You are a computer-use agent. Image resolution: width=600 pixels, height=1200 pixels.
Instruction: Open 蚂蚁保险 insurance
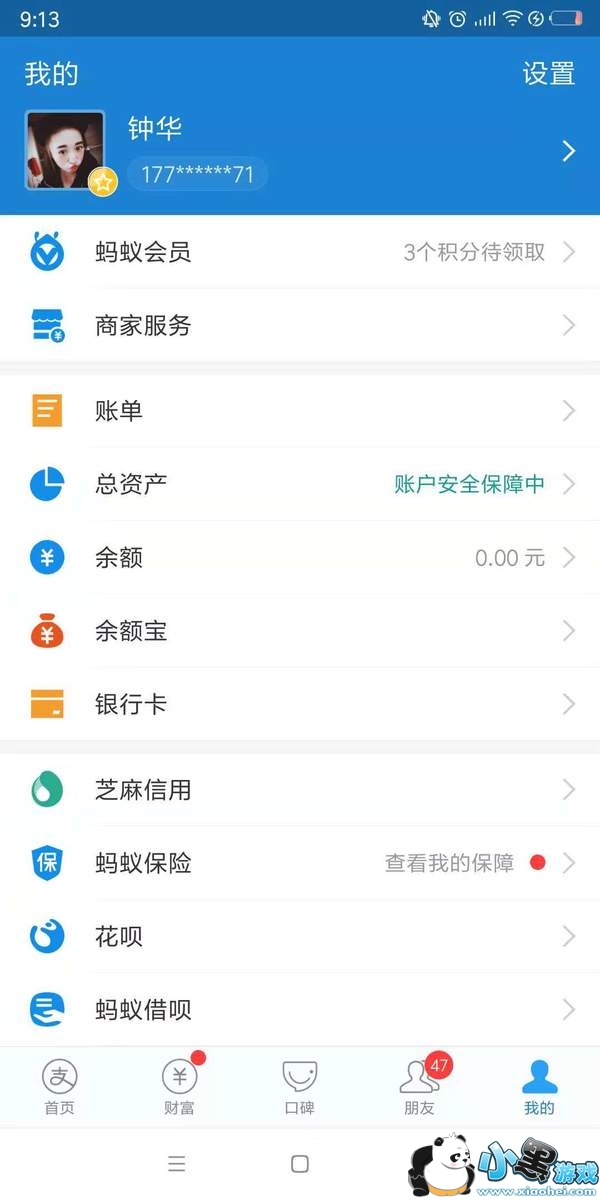coord(300,863)
